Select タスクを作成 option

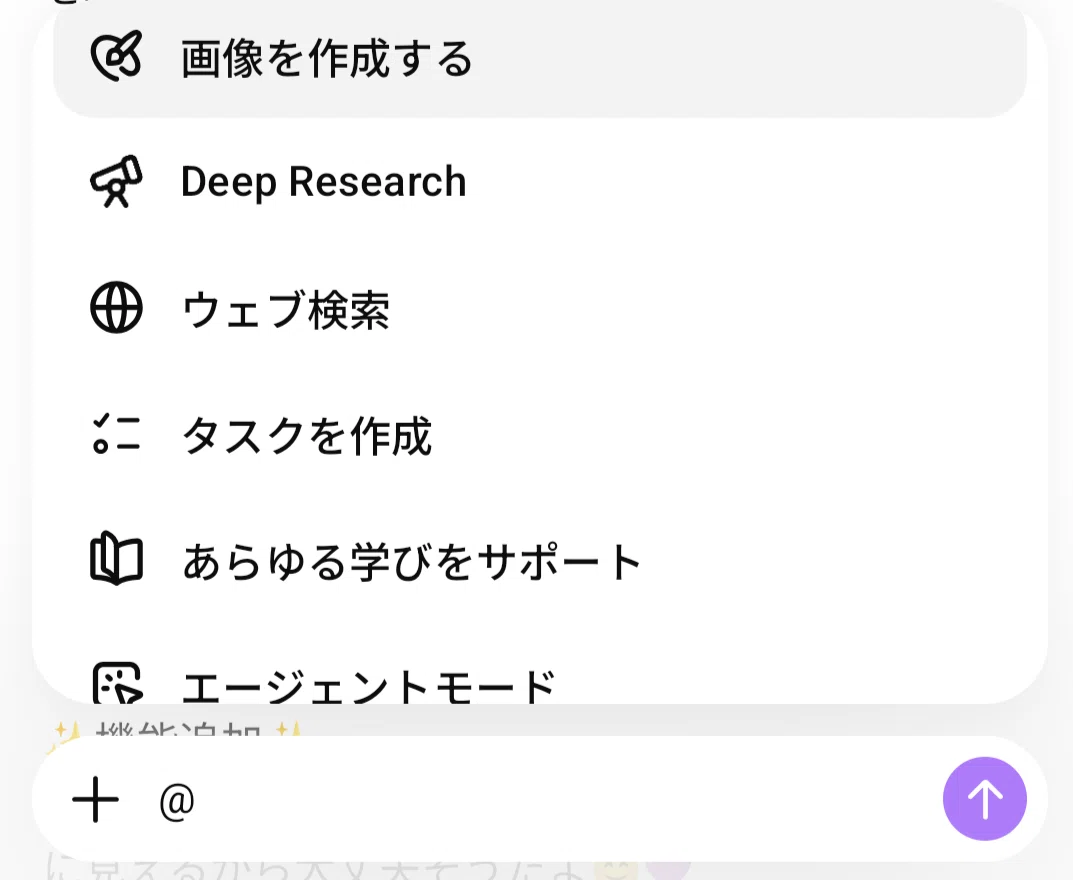pos(539,436)
